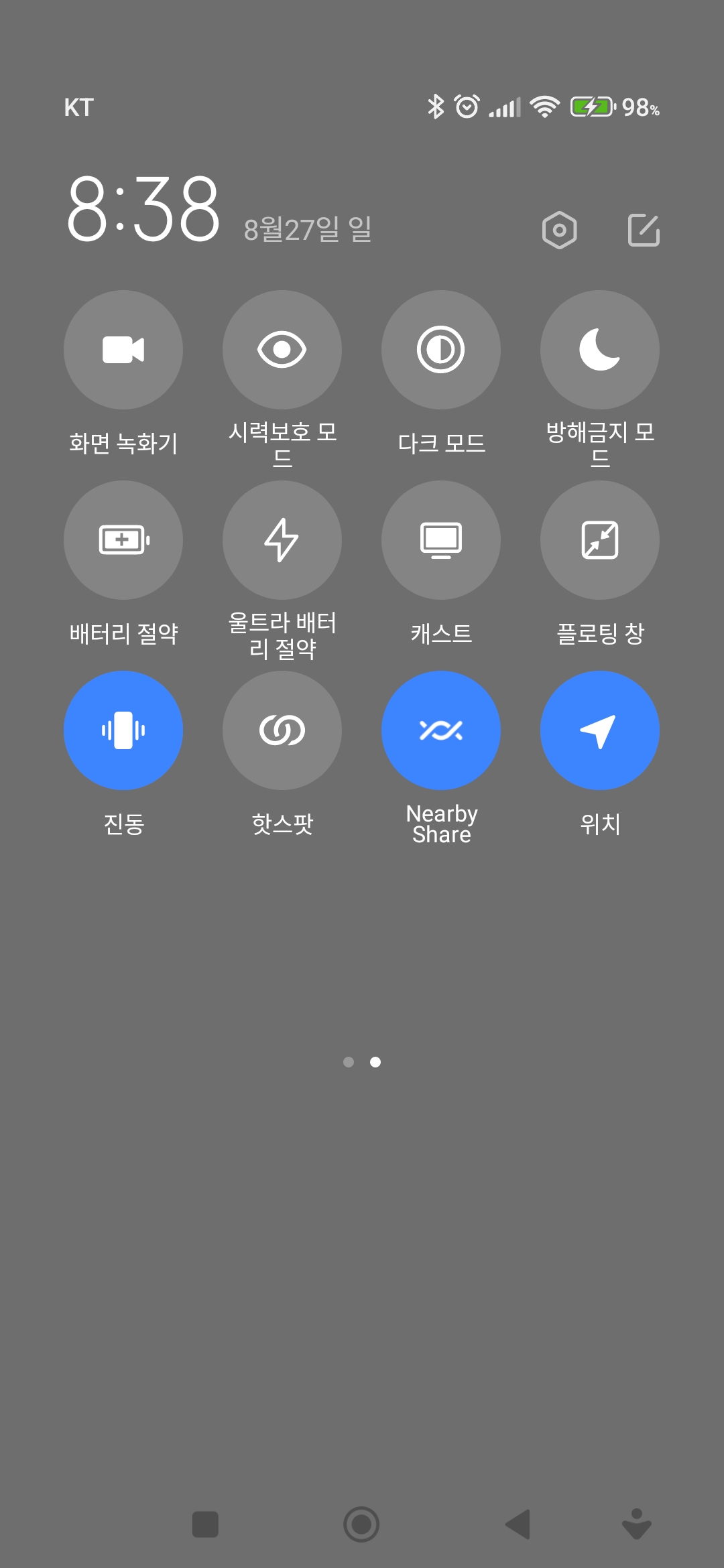Go to the home screen
The width and height of the screenshot is (724, 1568).
361,1524
